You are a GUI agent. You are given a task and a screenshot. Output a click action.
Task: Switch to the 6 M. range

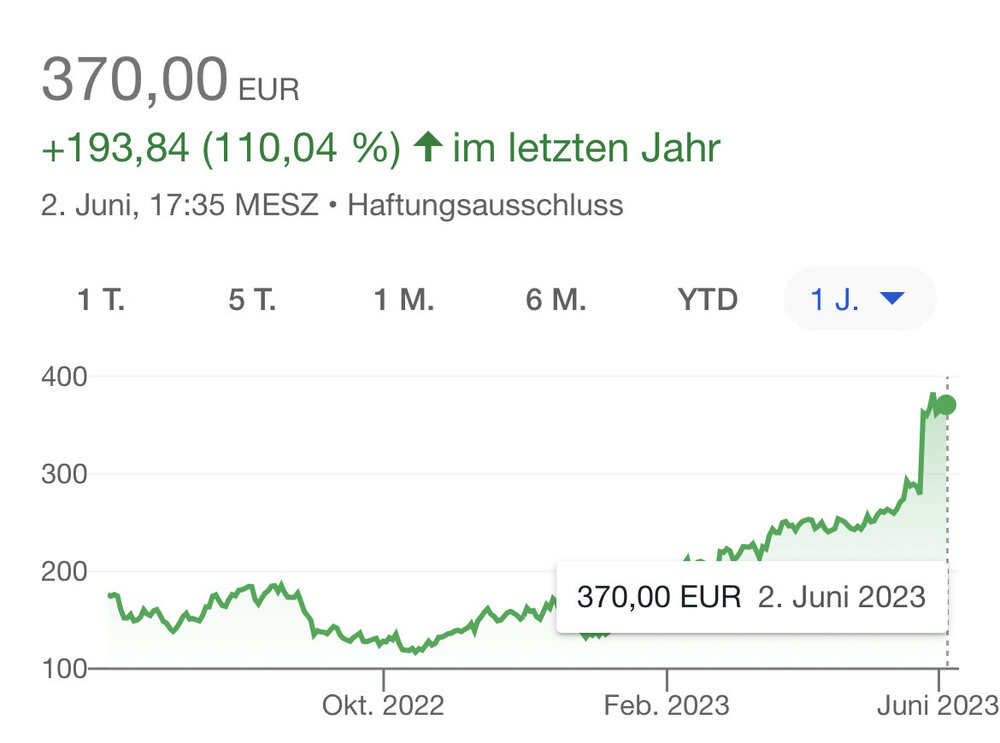point(556,300)
